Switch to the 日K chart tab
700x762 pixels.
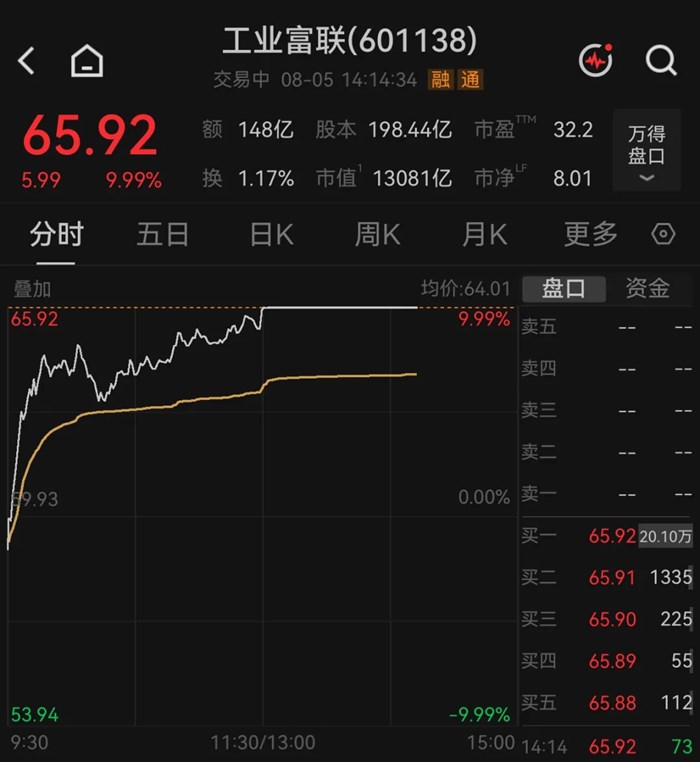coord(272,234)
